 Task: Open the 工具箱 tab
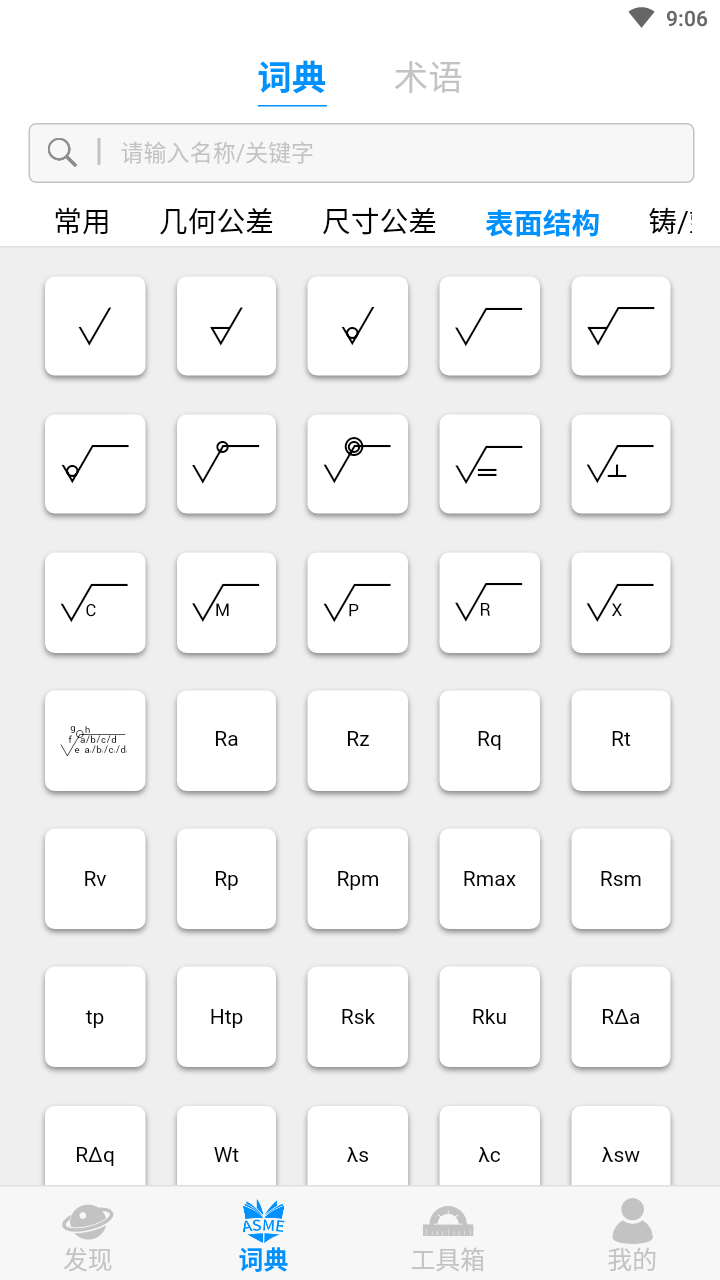[x=448, y=1235]
